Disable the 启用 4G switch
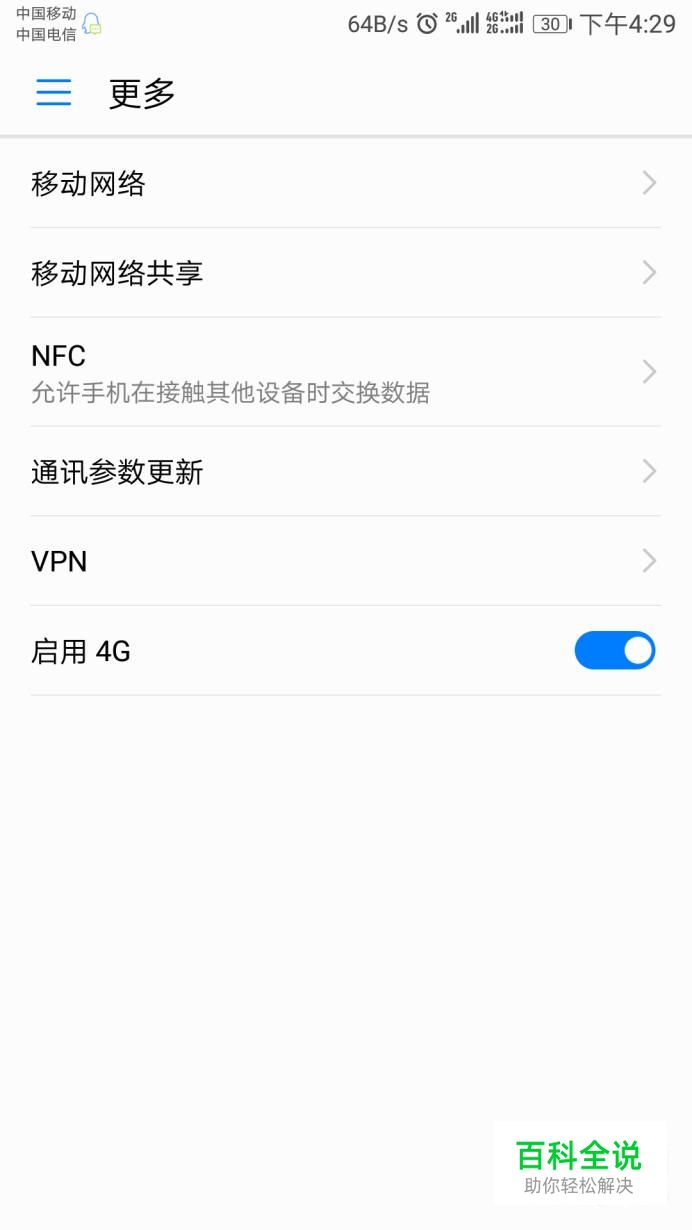This screenshot has height=1230, width=692. [x=614, y=651]
